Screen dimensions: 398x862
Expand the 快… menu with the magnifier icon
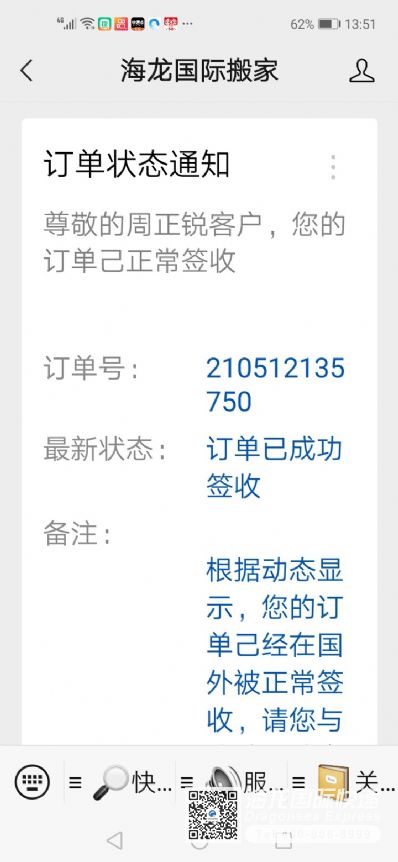tap(120, 781)
